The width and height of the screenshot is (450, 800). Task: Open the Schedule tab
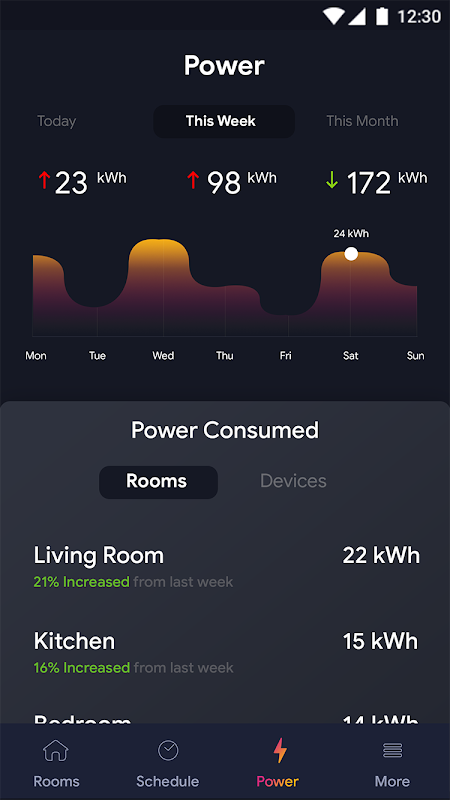pos(168,763)
